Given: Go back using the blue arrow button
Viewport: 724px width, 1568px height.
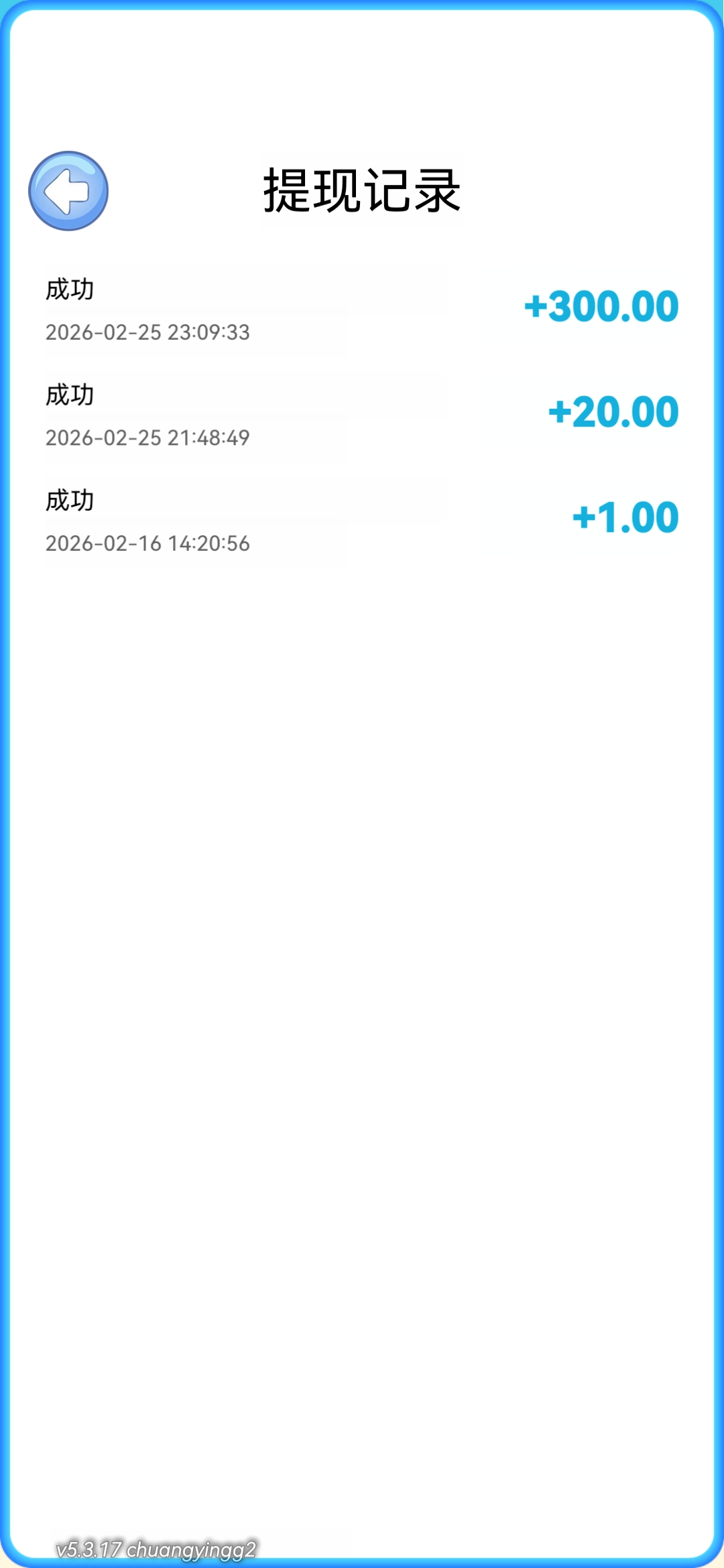Looking at the screenshot, I should tap(68, 191).
